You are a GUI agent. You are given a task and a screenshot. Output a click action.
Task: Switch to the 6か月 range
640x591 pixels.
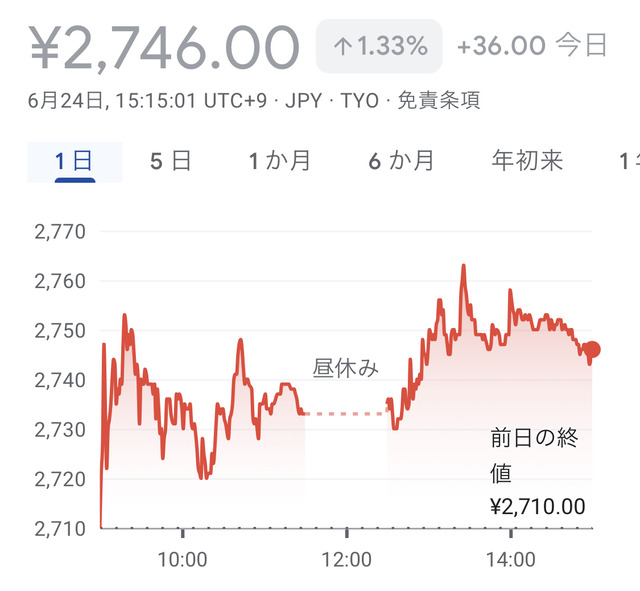(401, 161)
